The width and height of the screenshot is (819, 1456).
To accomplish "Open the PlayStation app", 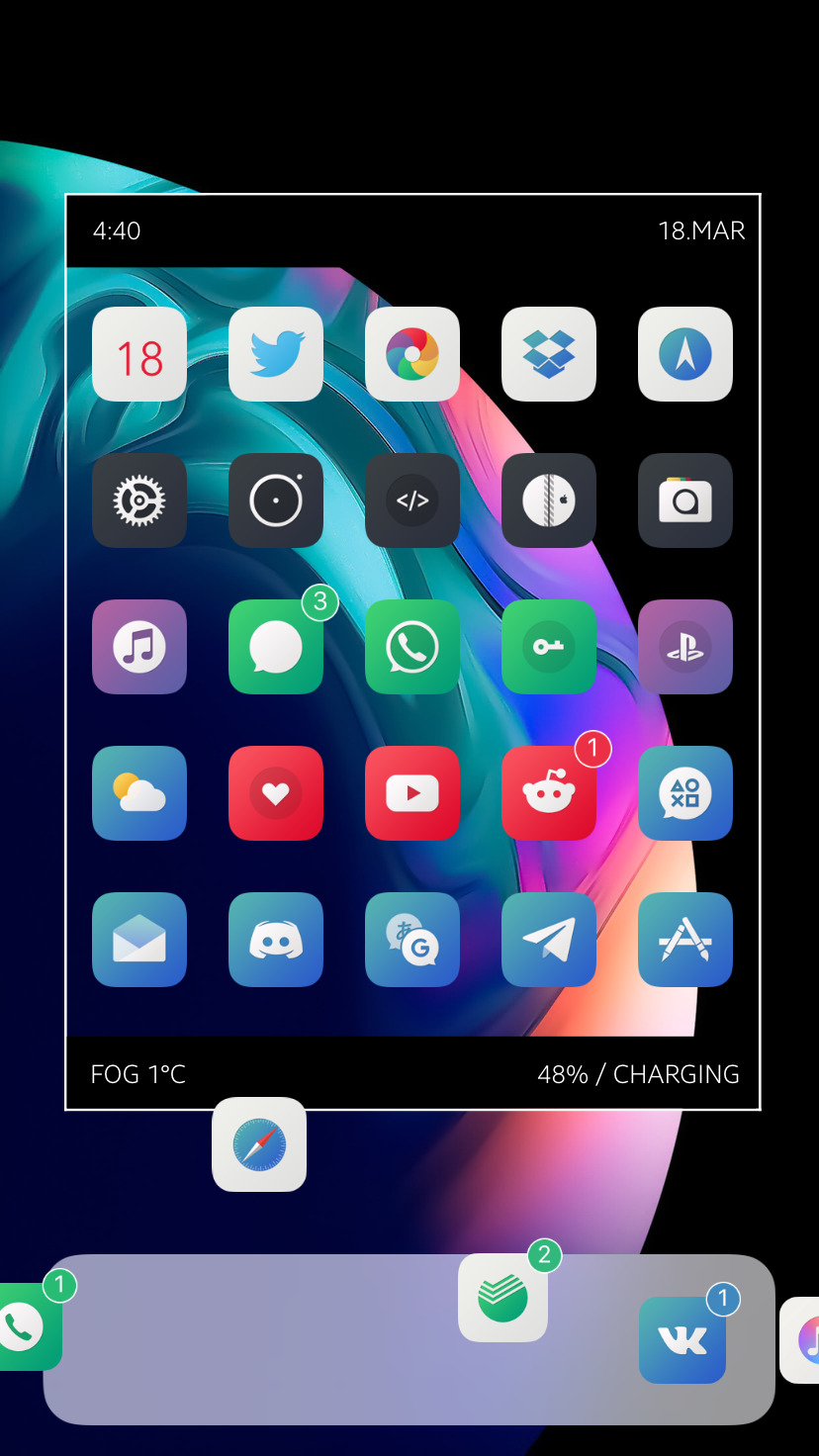I will [x=685, y=647].
